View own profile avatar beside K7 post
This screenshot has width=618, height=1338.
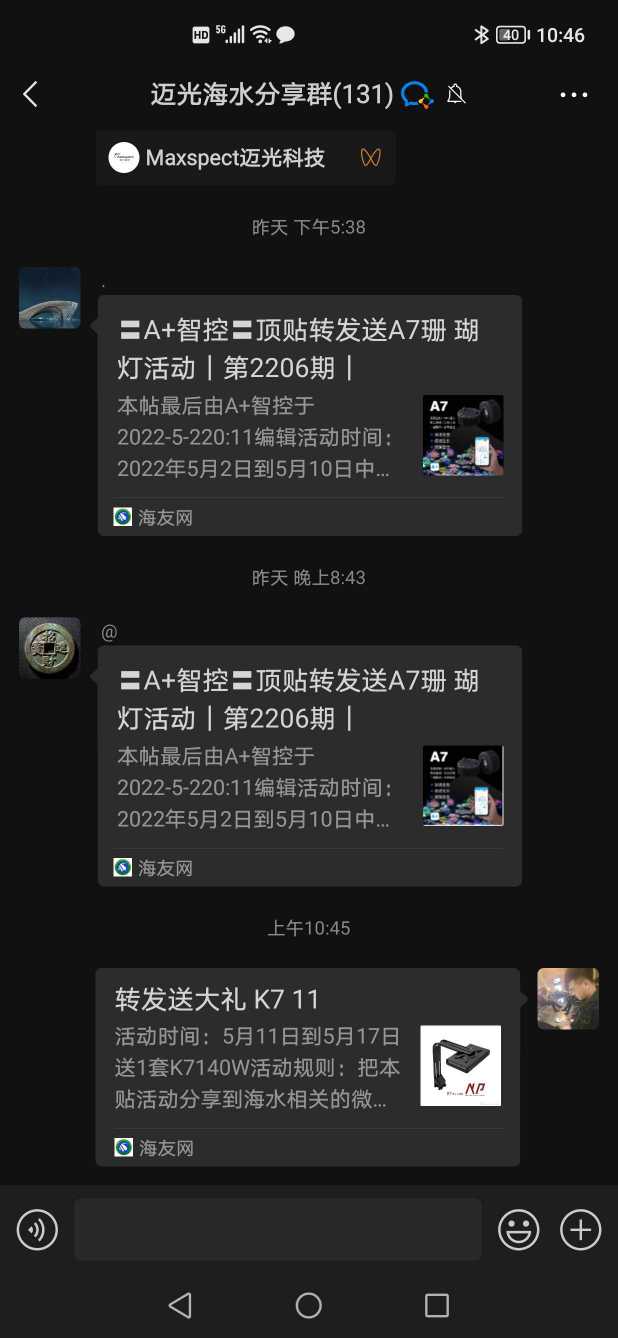tap(568, 998)
